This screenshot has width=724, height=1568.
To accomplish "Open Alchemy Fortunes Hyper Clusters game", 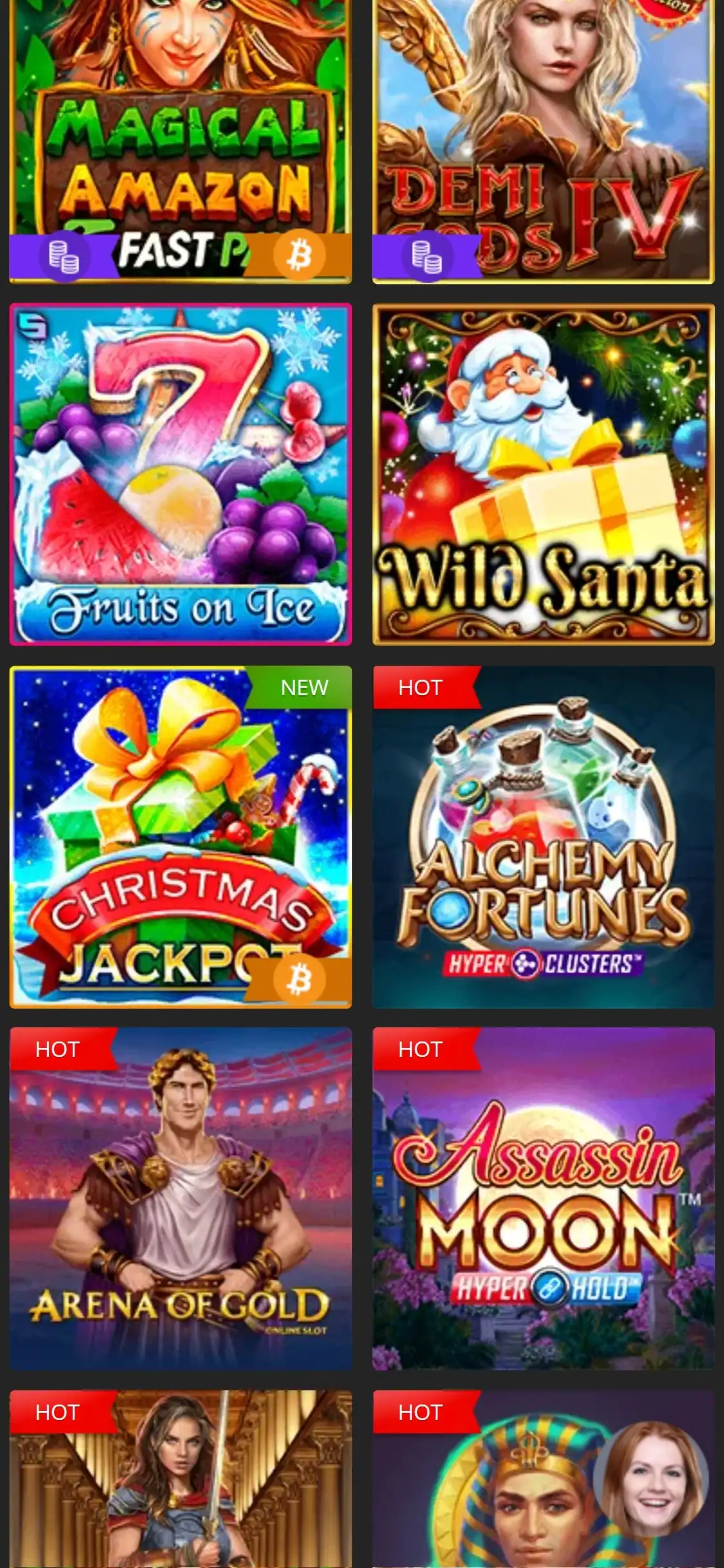I will click(543, 837).
